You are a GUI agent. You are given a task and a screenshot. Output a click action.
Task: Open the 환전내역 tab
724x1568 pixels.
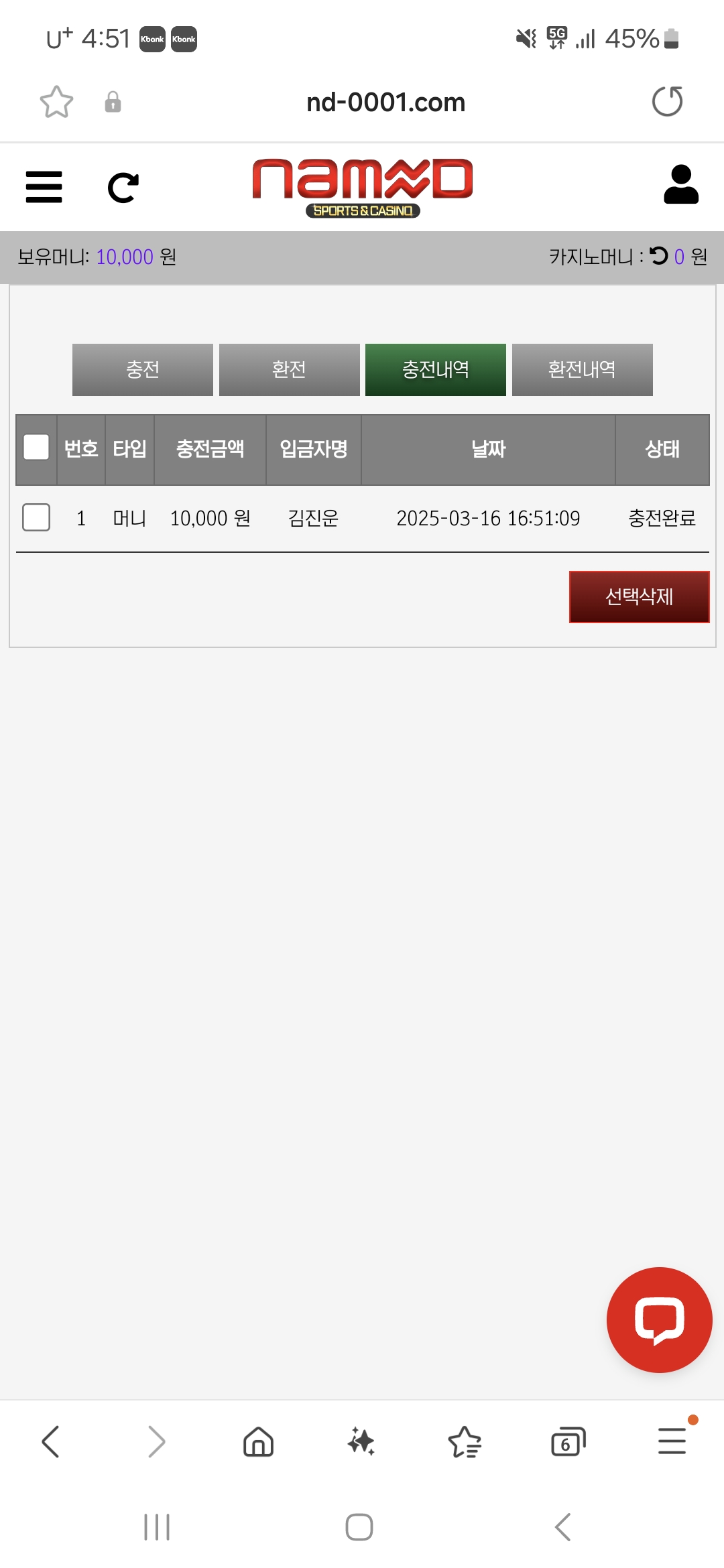click(582, 370)
